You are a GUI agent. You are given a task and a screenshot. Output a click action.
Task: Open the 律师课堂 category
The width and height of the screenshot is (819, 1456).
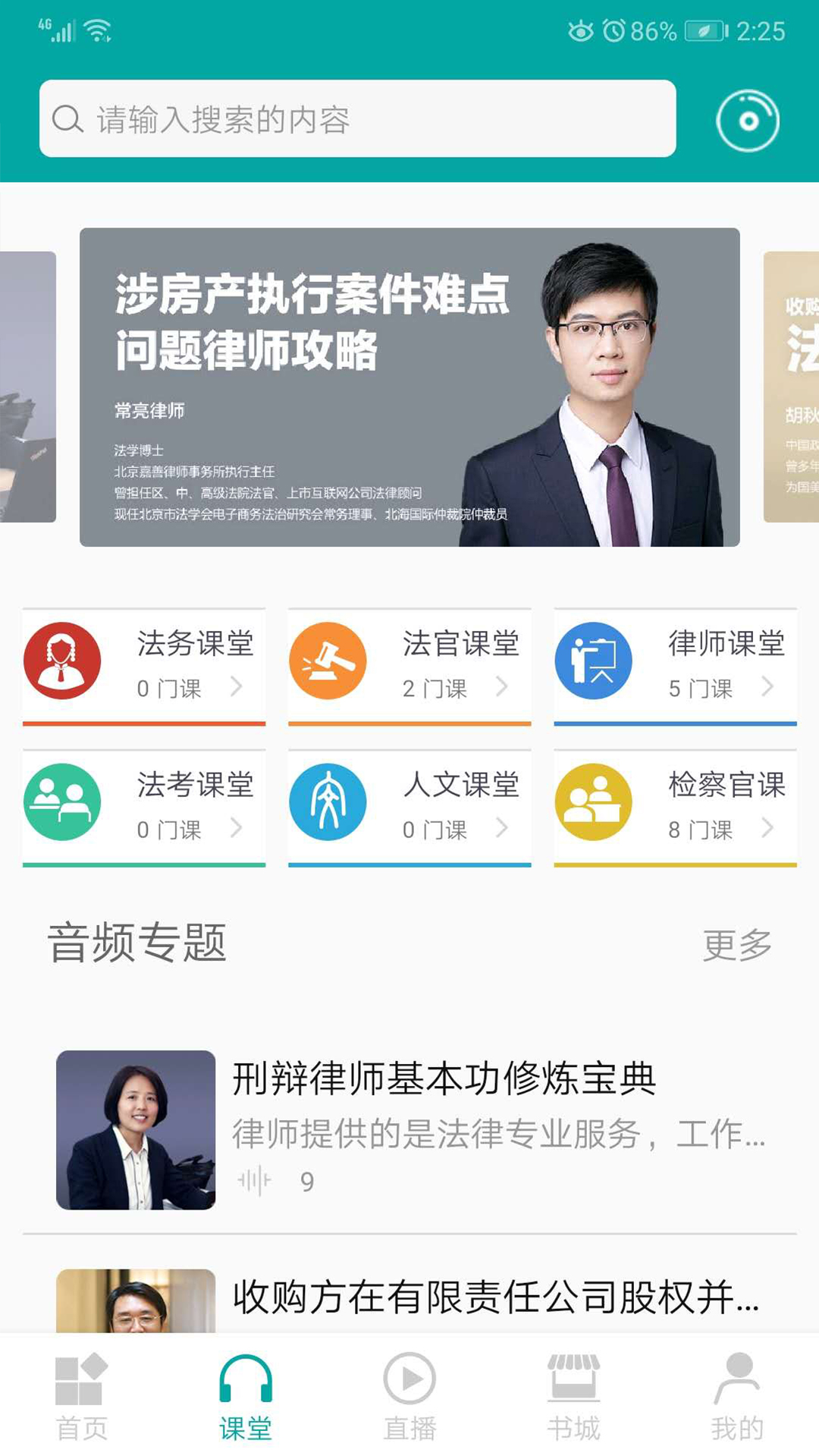point(675,664)
